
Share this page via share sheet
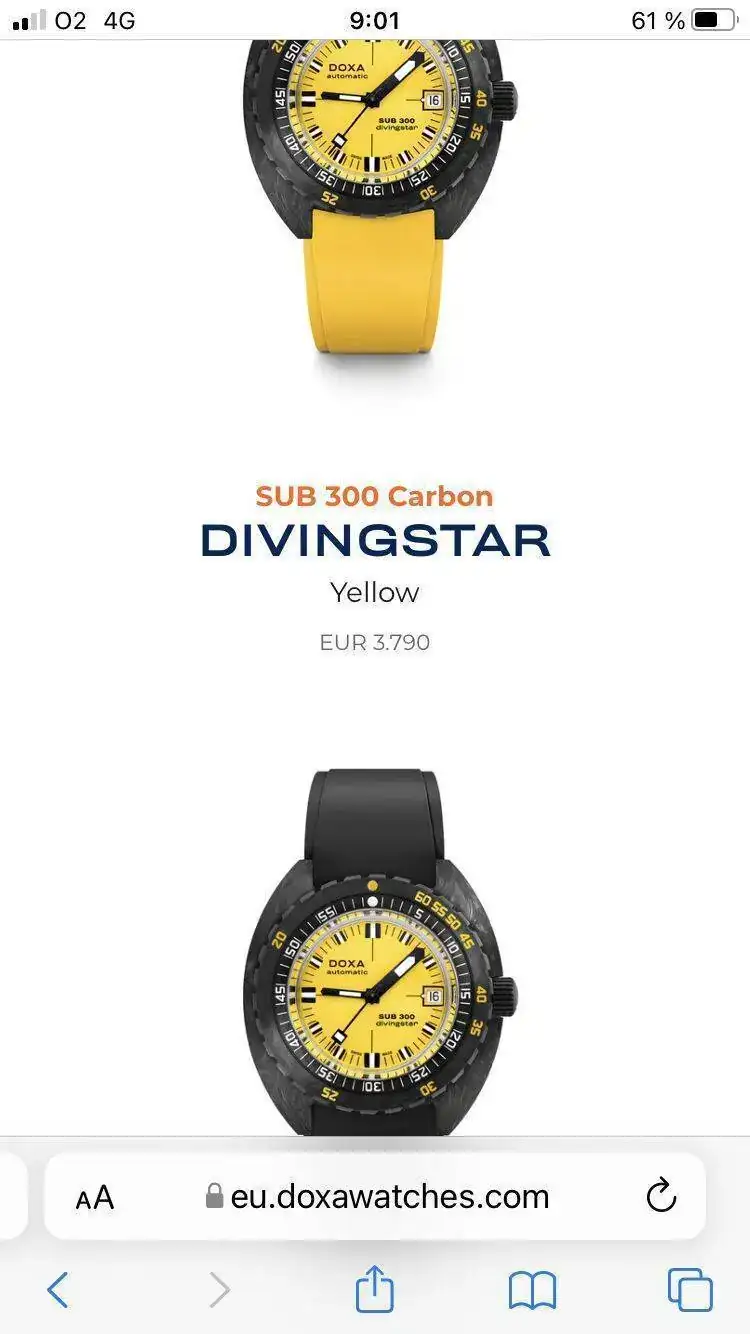pyautogui.click(x=375, y=1290)
